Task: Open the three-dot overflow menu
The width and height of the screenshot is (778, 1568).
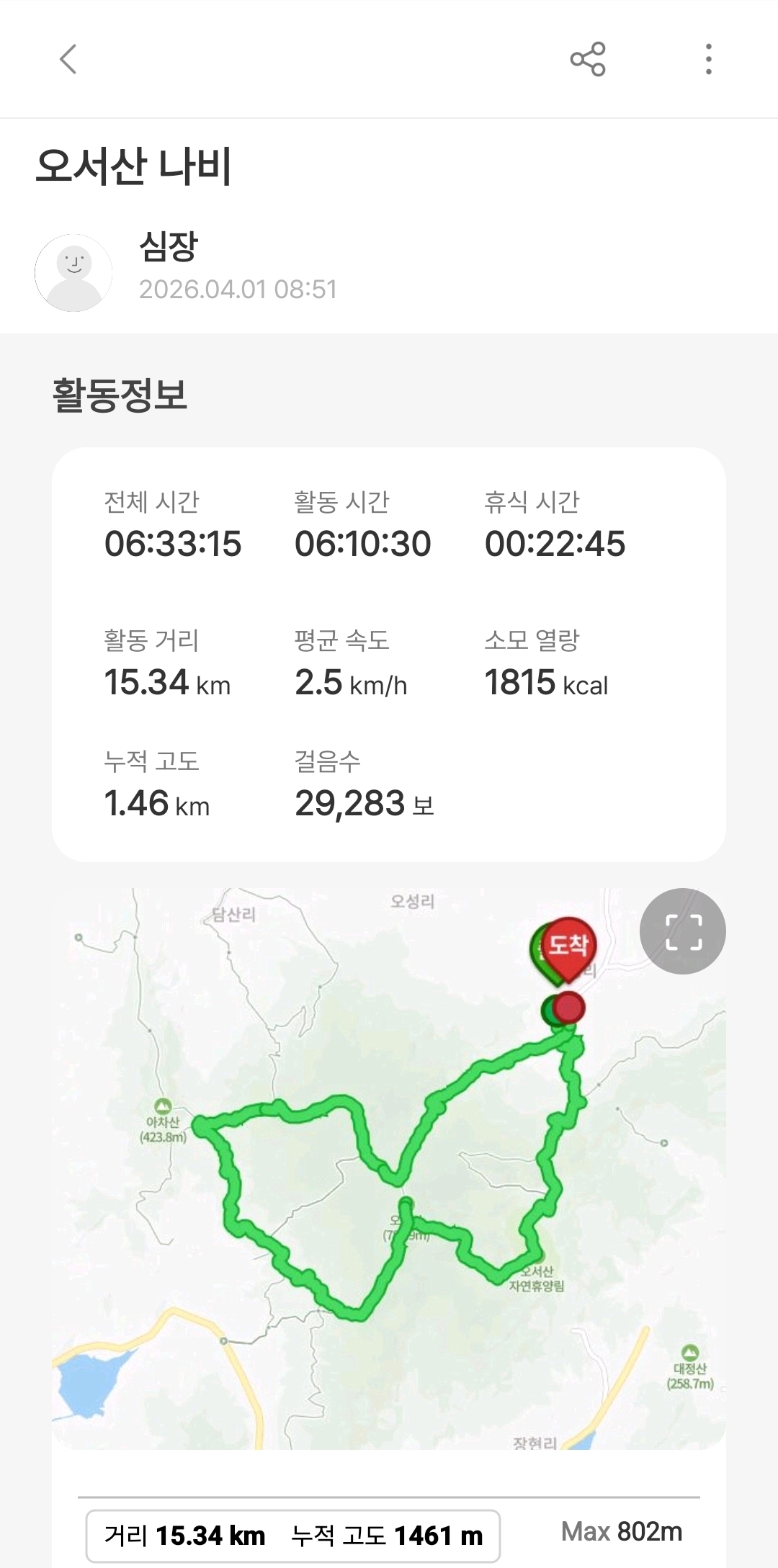Action: tap(709, 59)
